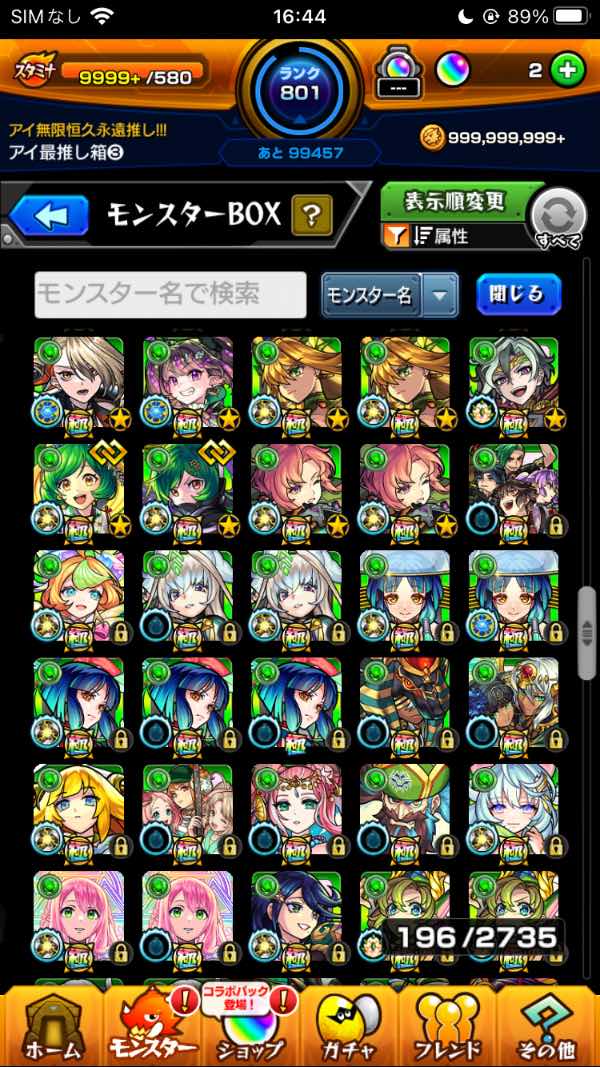600x1067 pixels.
Task: Open the フレンド tab
Action: (x=447, y=1025)
